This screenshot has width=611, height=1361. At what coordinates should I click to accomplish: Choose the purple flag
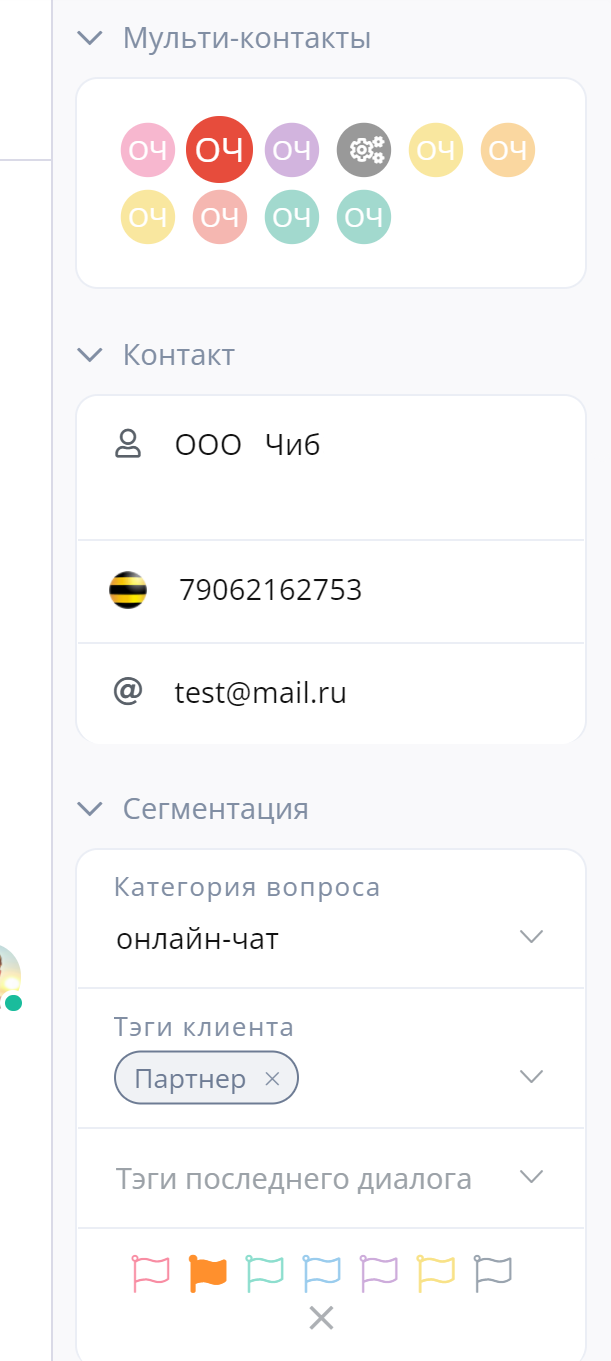pos(379,1272)
